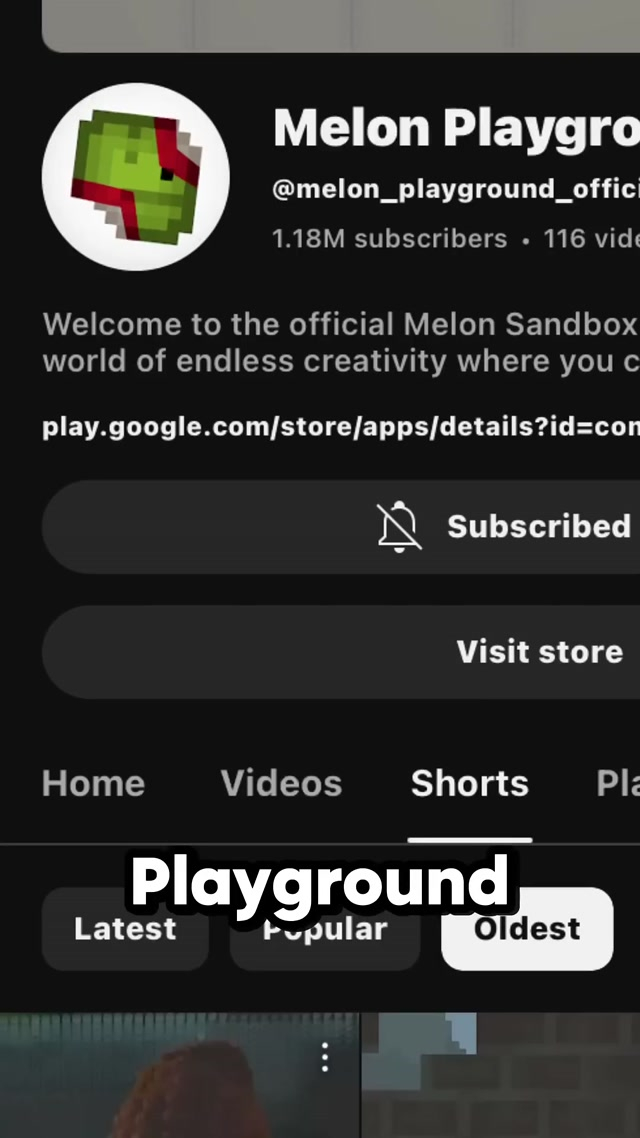The width and height of the screenshot is (640, 1138).
Task: Open the three-dot menu on the first short
Action: [x=324, y=1058]
